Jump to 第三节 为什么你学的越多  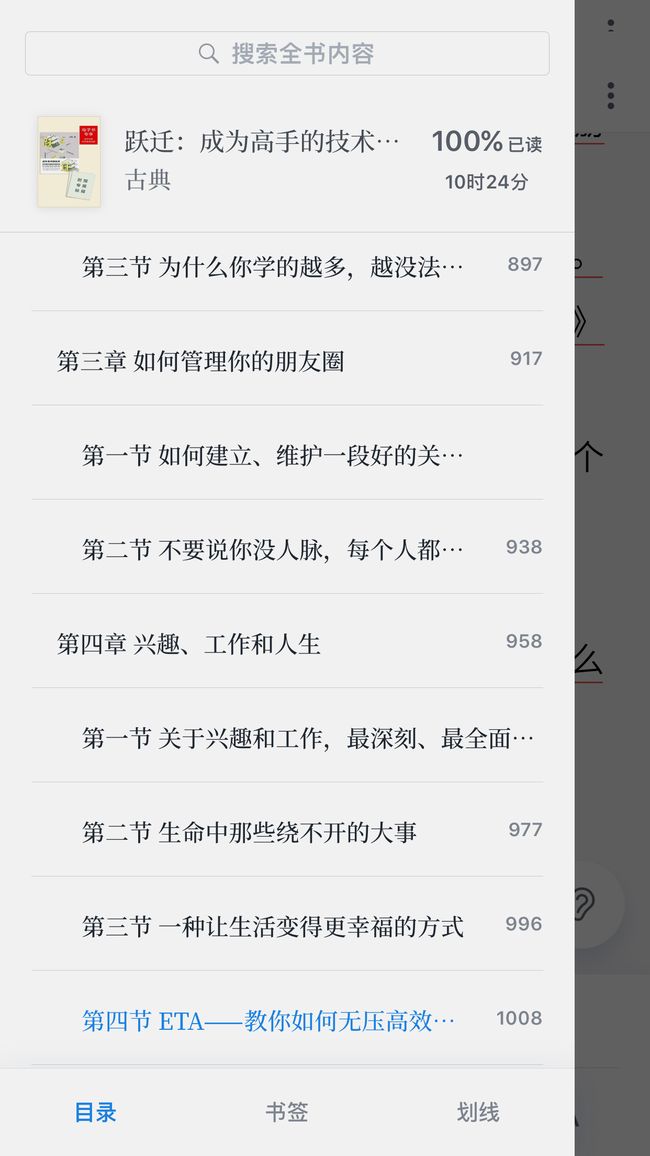tap(287, 267)
